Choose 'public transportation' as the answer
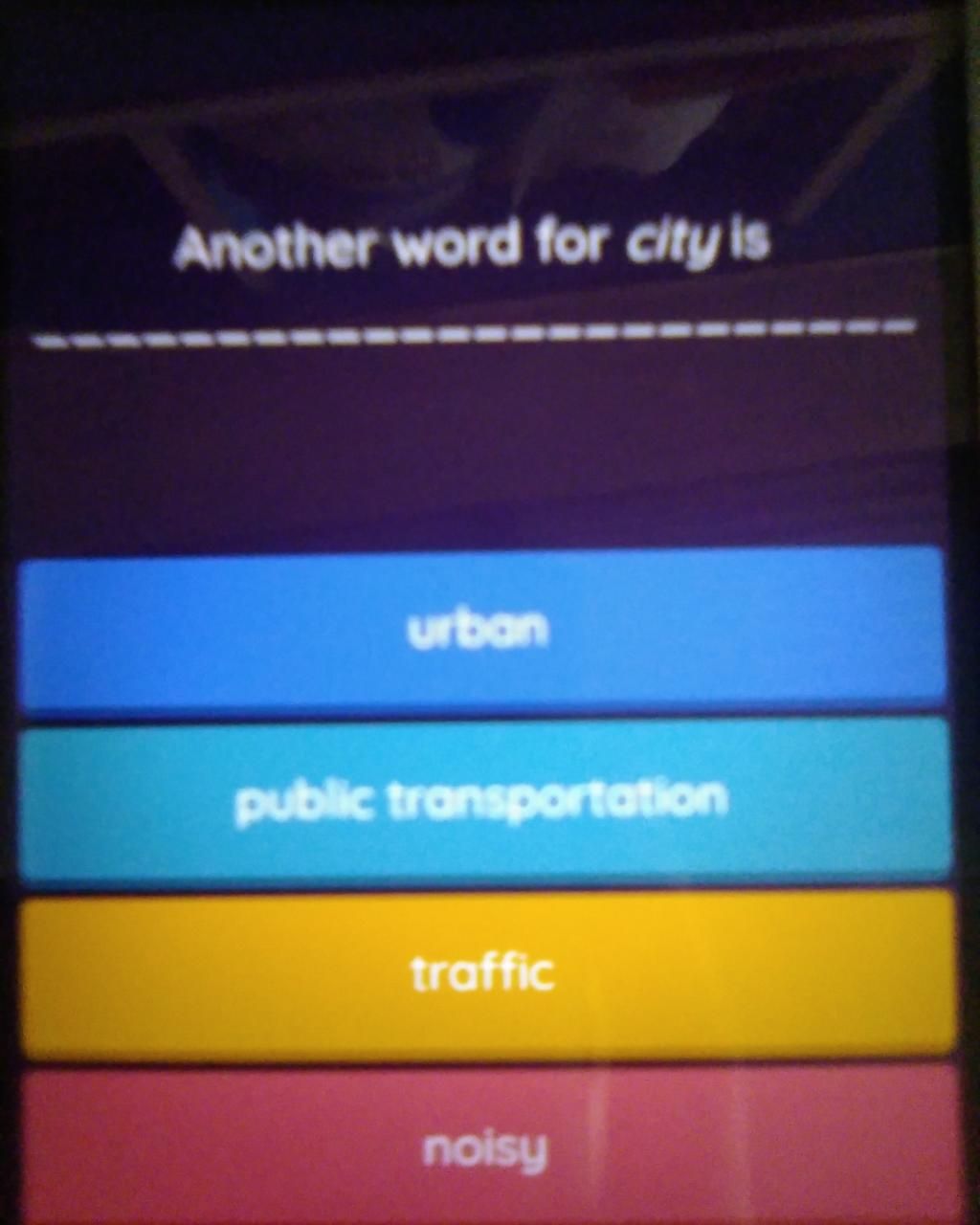This screenshot has width=980, height=1225. tap(483, 800)
